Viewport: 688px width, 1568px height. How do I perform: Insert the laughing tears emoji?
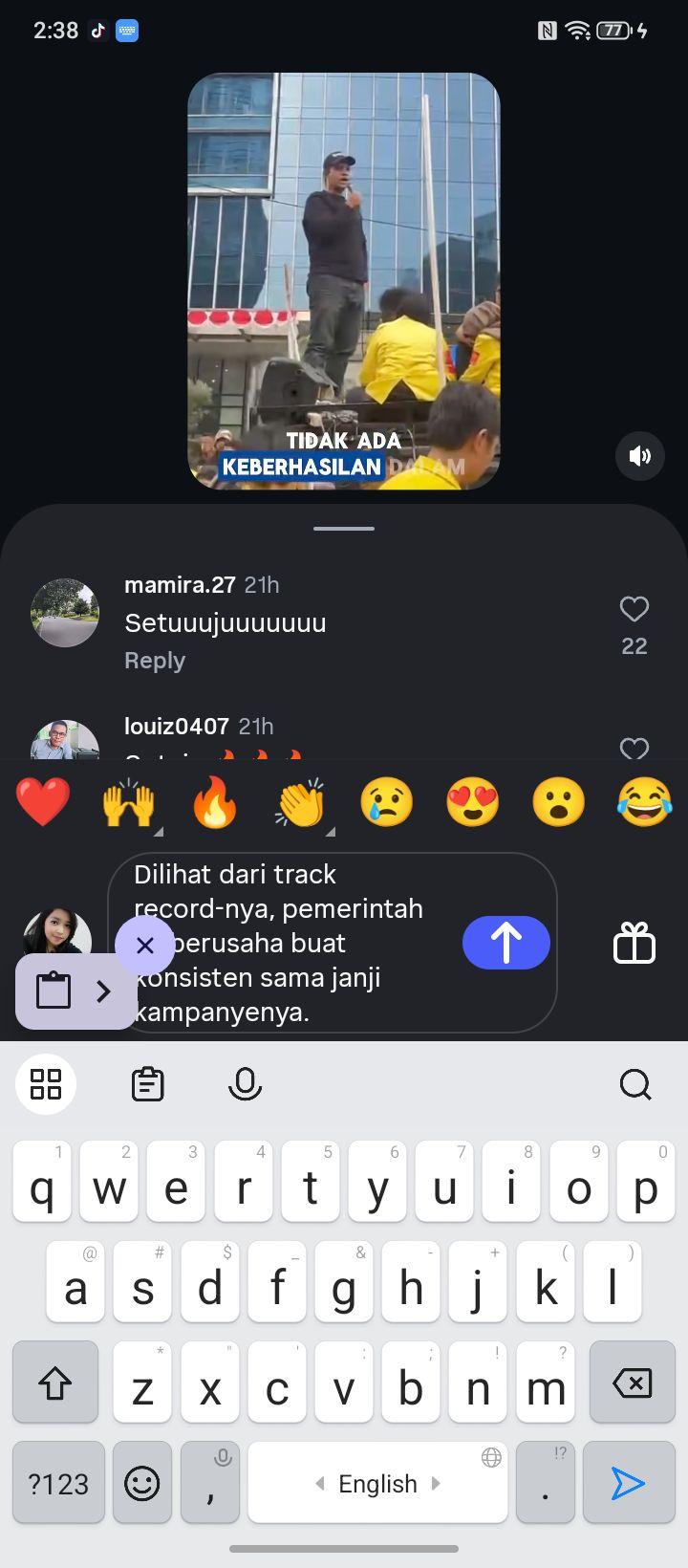pos(645,802)
